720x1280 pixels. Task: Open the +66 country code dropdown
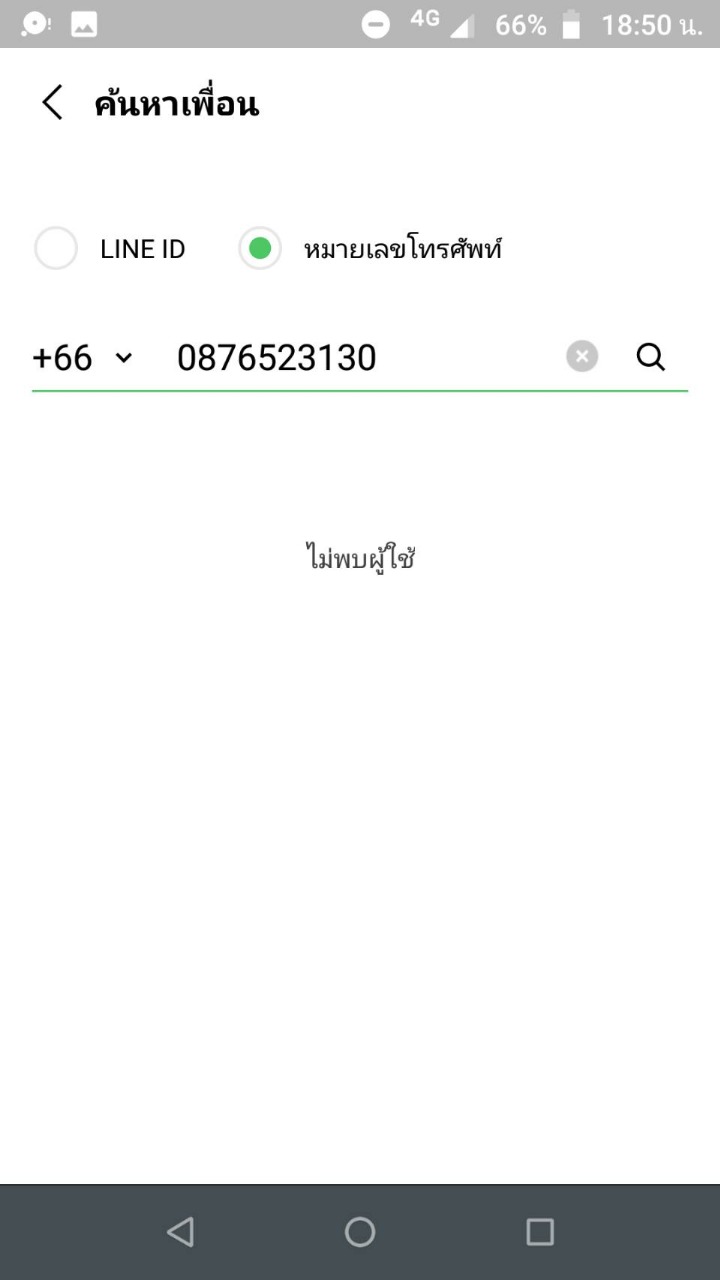82,357
